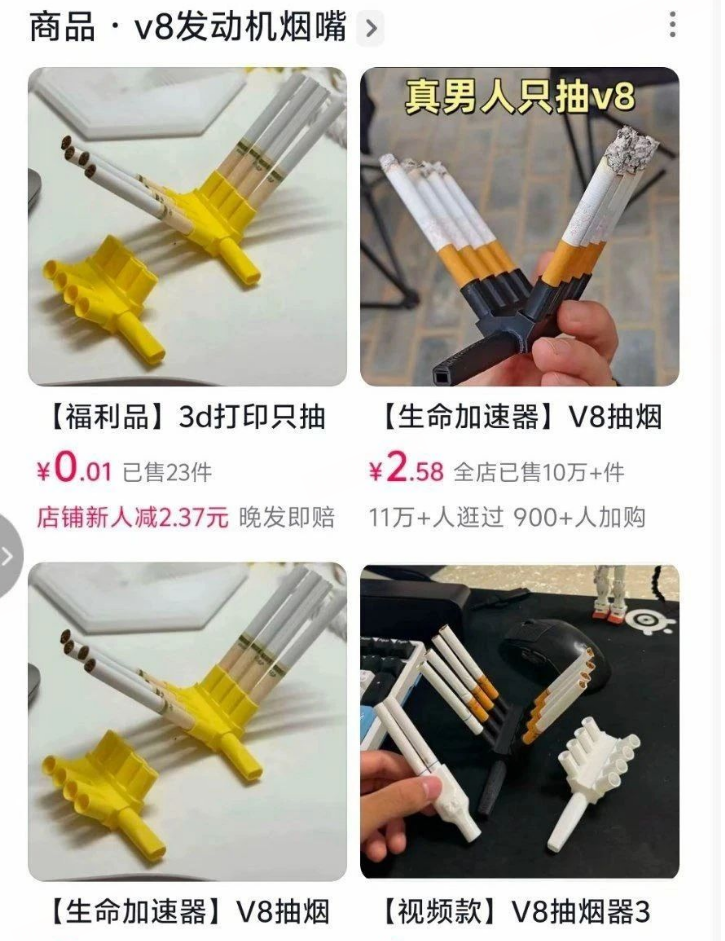The image size is (725, 941).
Task: Tap the side arrow handle at left edge
Action: pyautogui.click(x=8, y=557)
